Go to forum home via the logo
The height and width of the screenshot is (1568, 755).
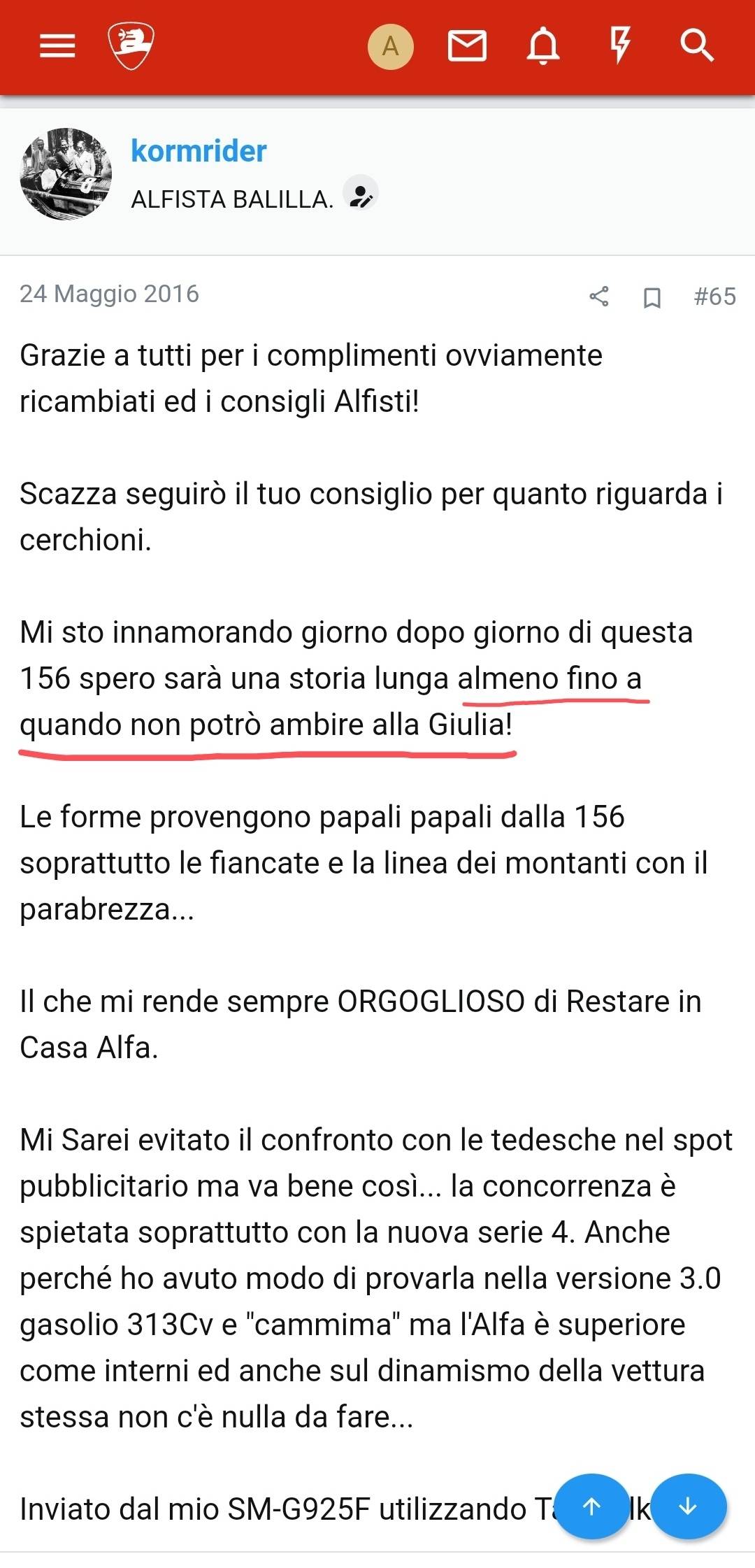pos(131,46)
